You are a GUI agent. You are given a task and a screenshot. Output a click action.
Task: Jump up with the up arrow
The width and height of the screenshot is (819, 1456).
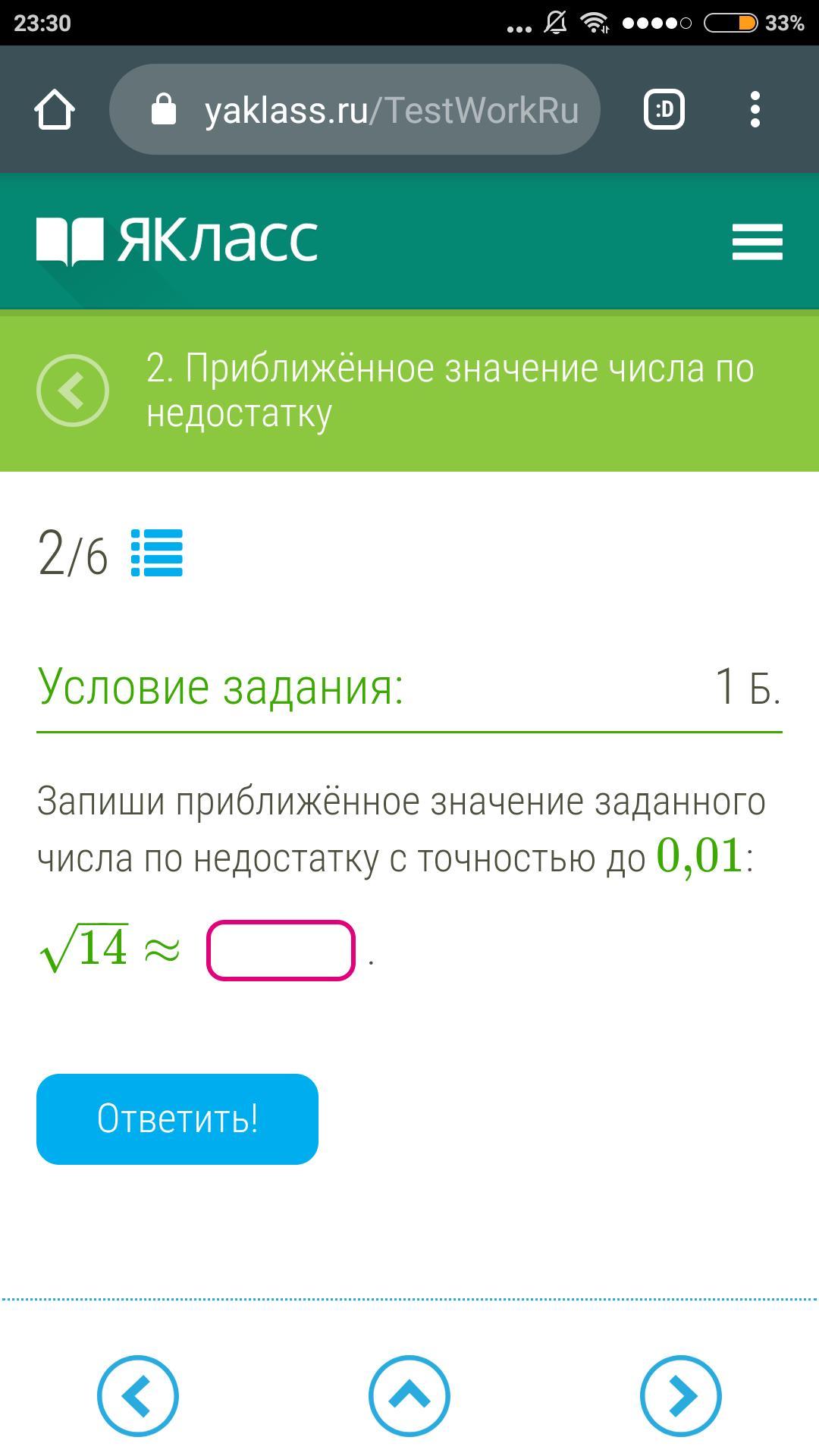tap(409, 1395)
